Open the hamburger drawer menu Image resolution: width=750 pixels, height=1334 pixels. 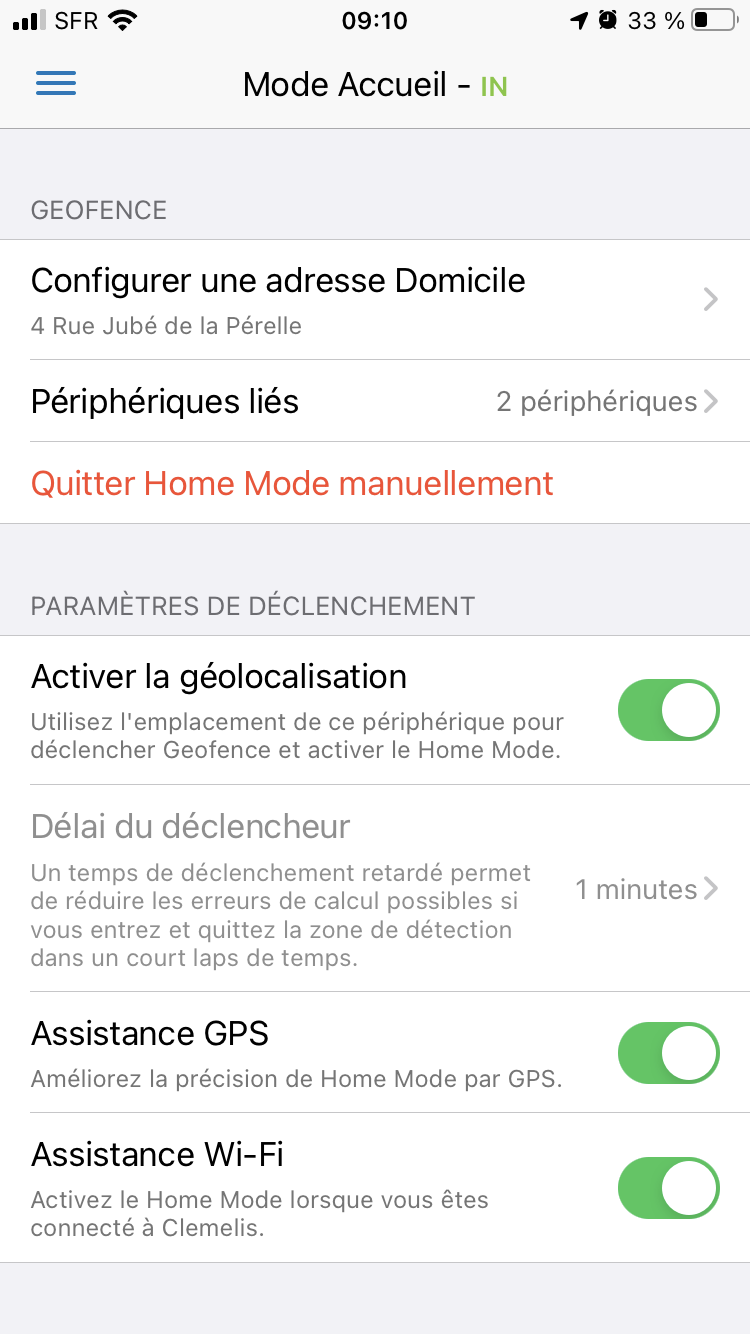coord(56,84)
